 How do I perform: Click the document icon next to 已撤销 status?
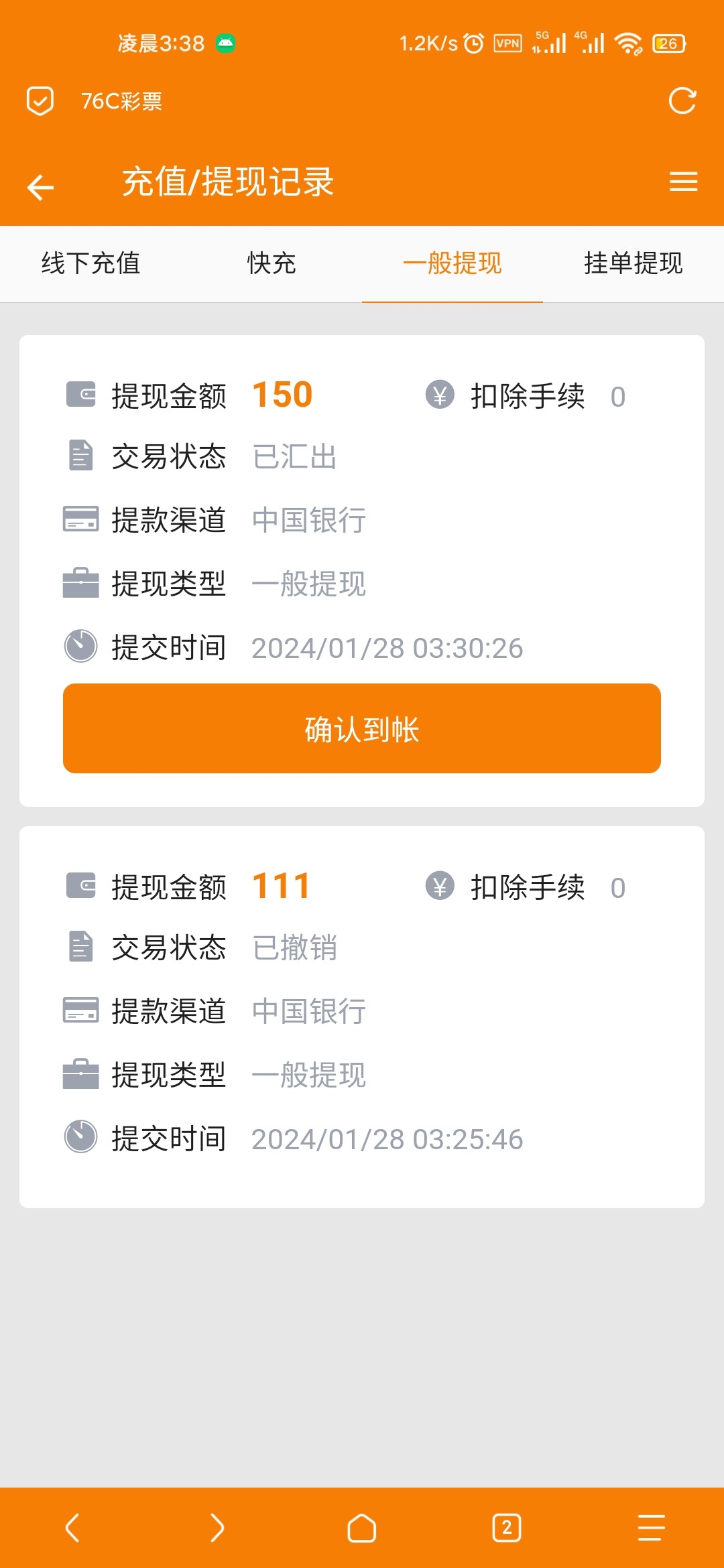pos(80,948)
